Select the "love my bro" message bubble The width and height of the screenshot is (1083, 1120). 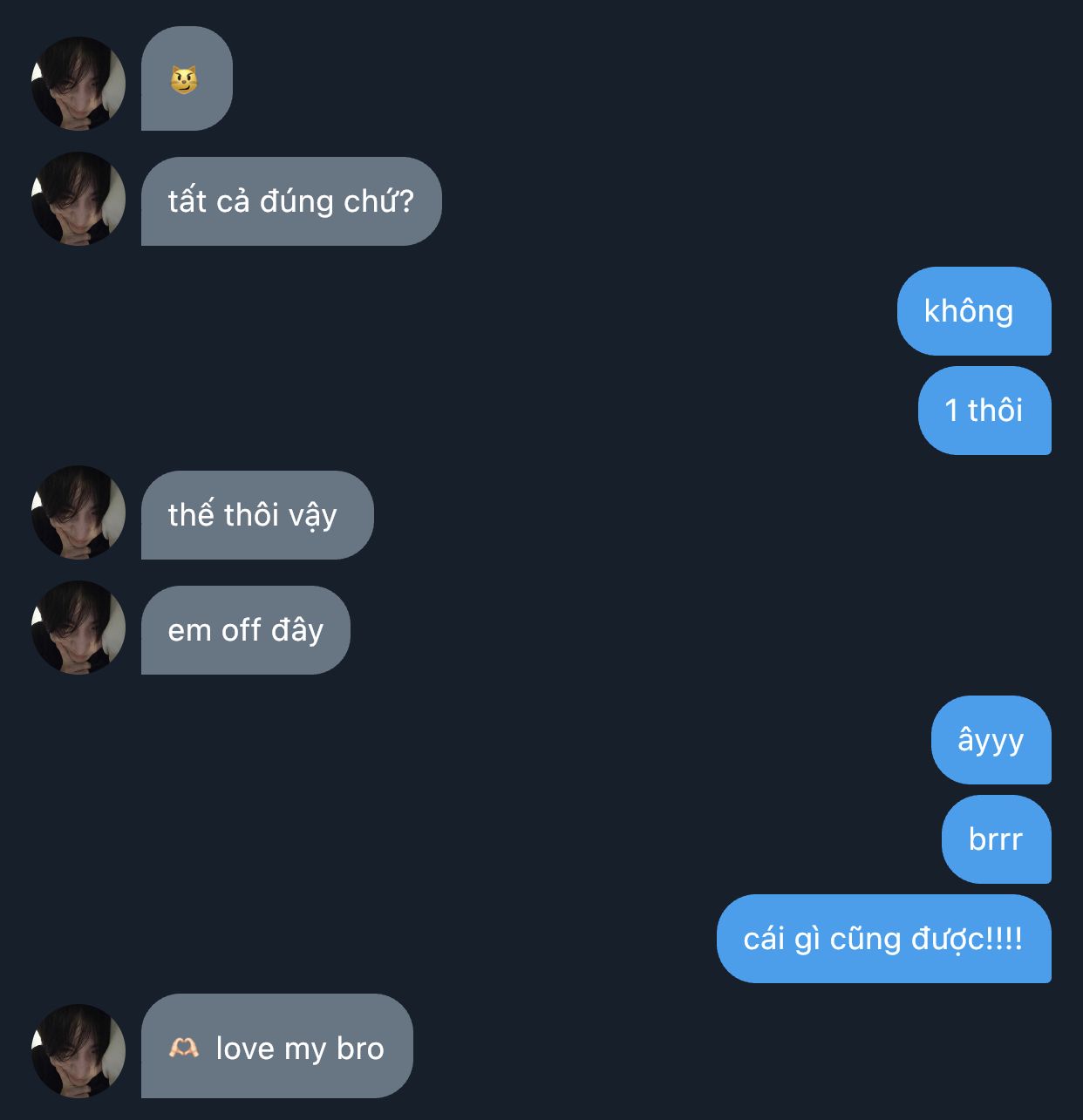277,1046
